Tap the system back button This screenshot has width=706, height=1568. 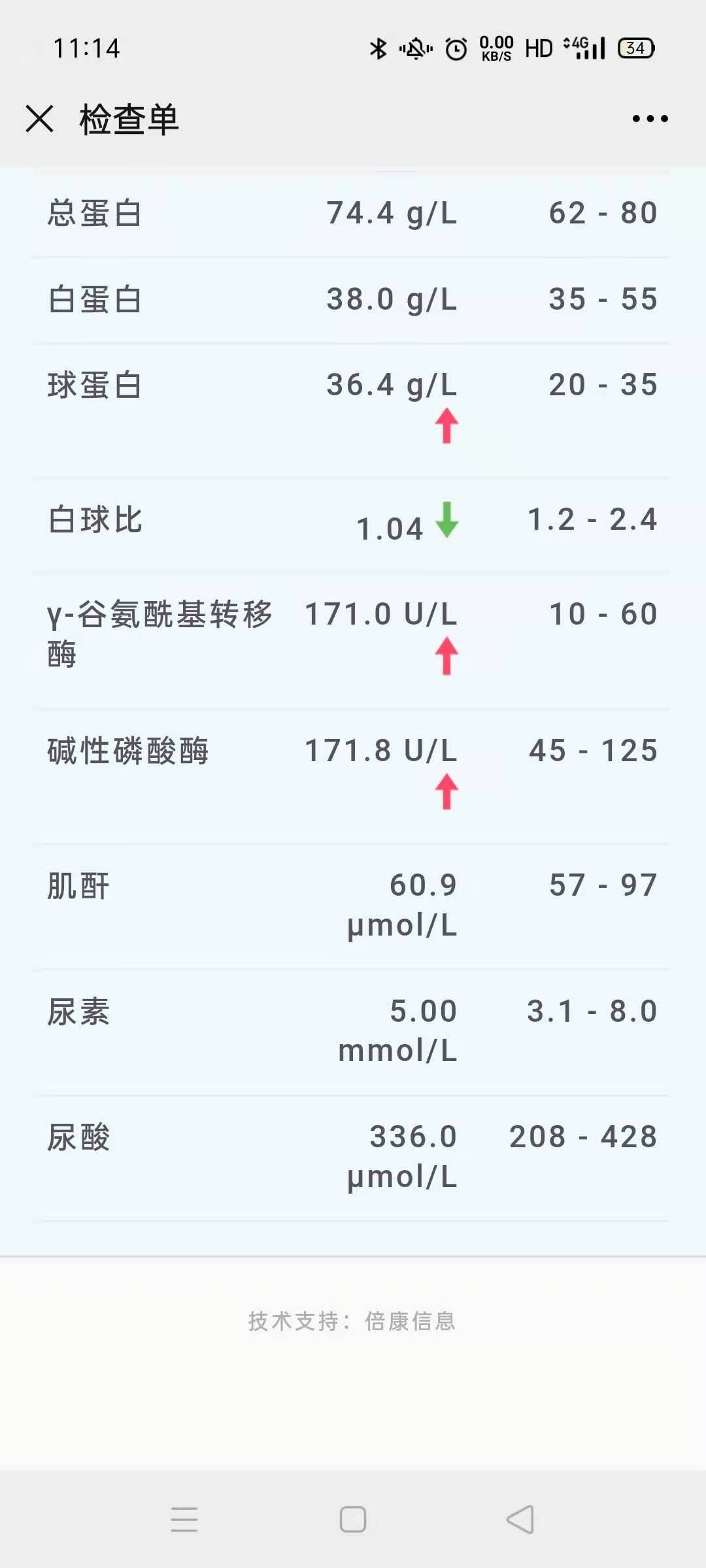coord(520,1520)
